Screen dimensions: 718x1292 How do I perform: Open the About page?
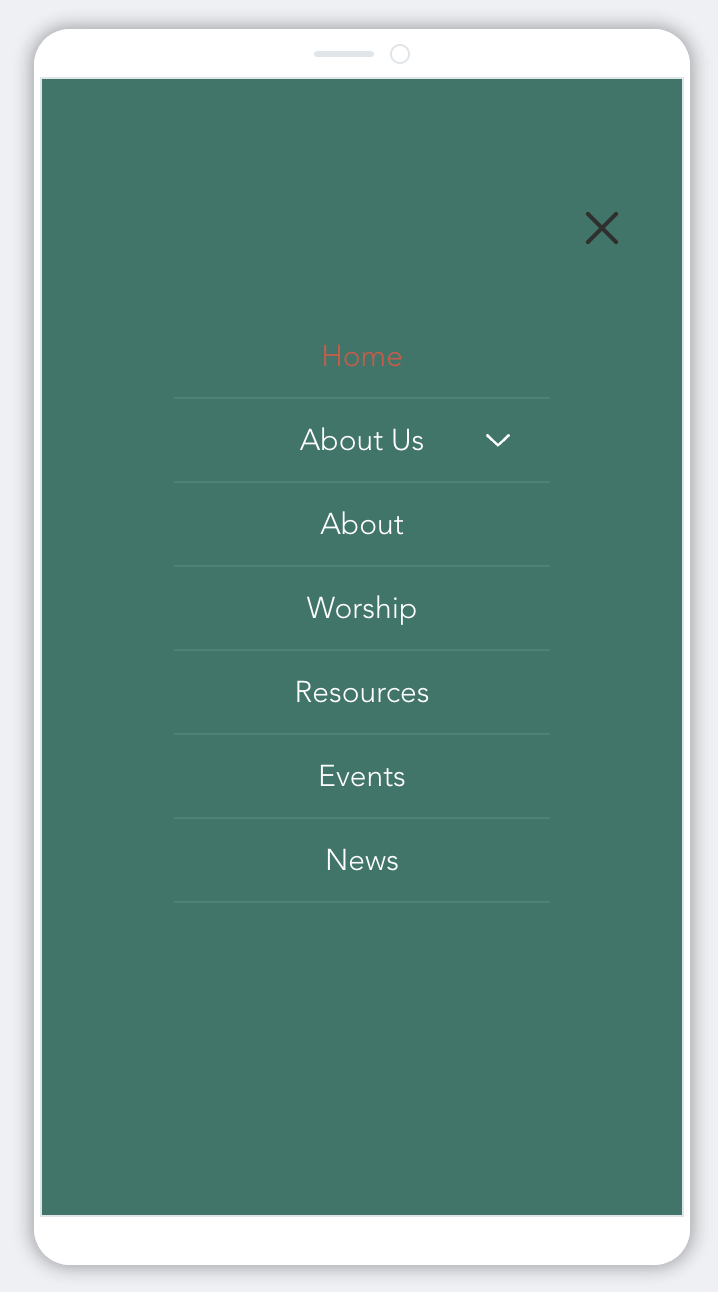362,524
